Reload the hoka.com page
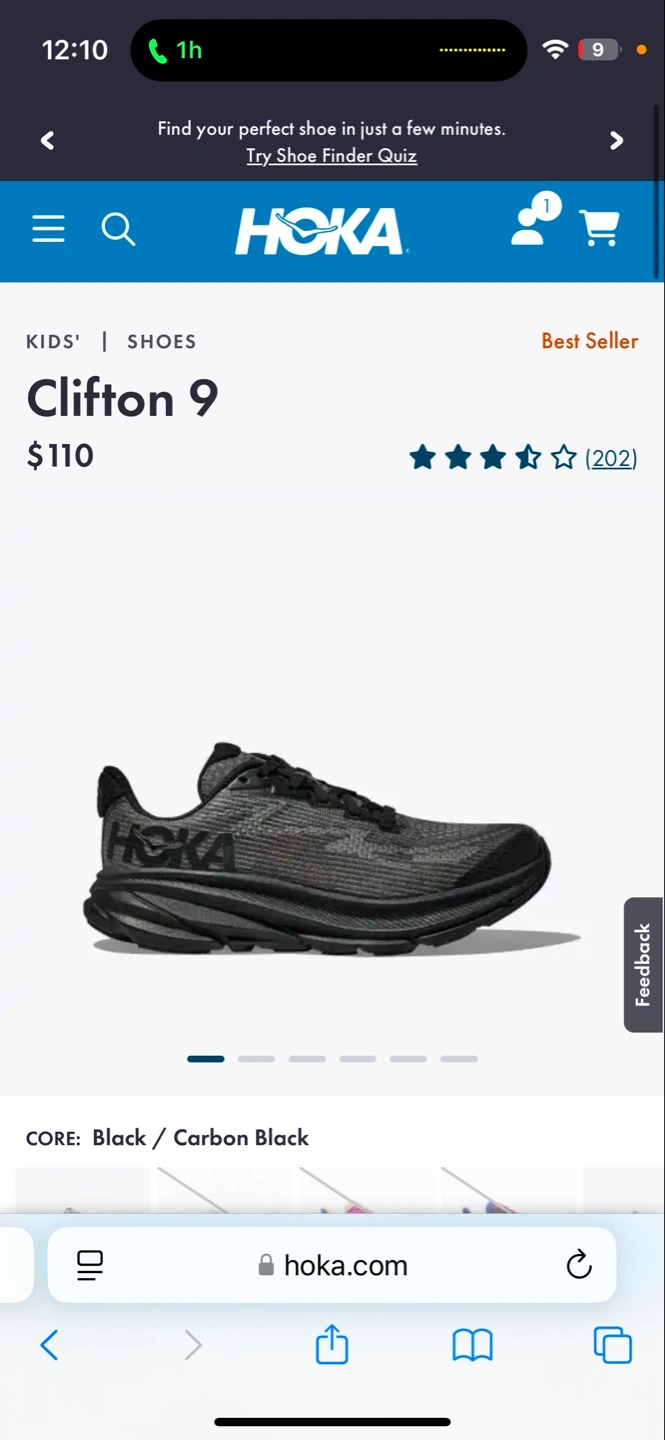The height and width of the screenshot is (1440, 665). (579, 1265)
